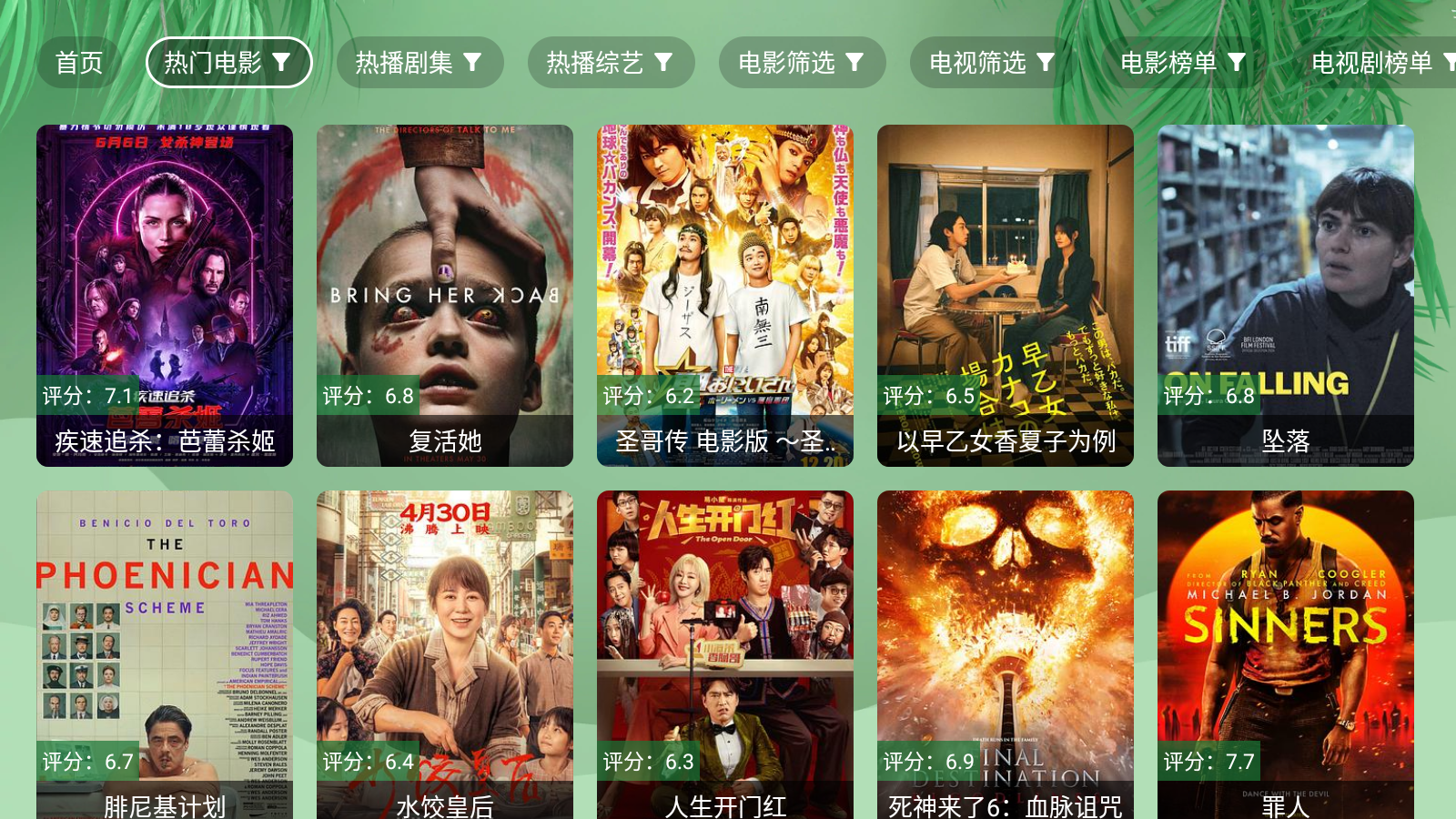Open the 热门电影 filter tab

click(x=227, y=63)
